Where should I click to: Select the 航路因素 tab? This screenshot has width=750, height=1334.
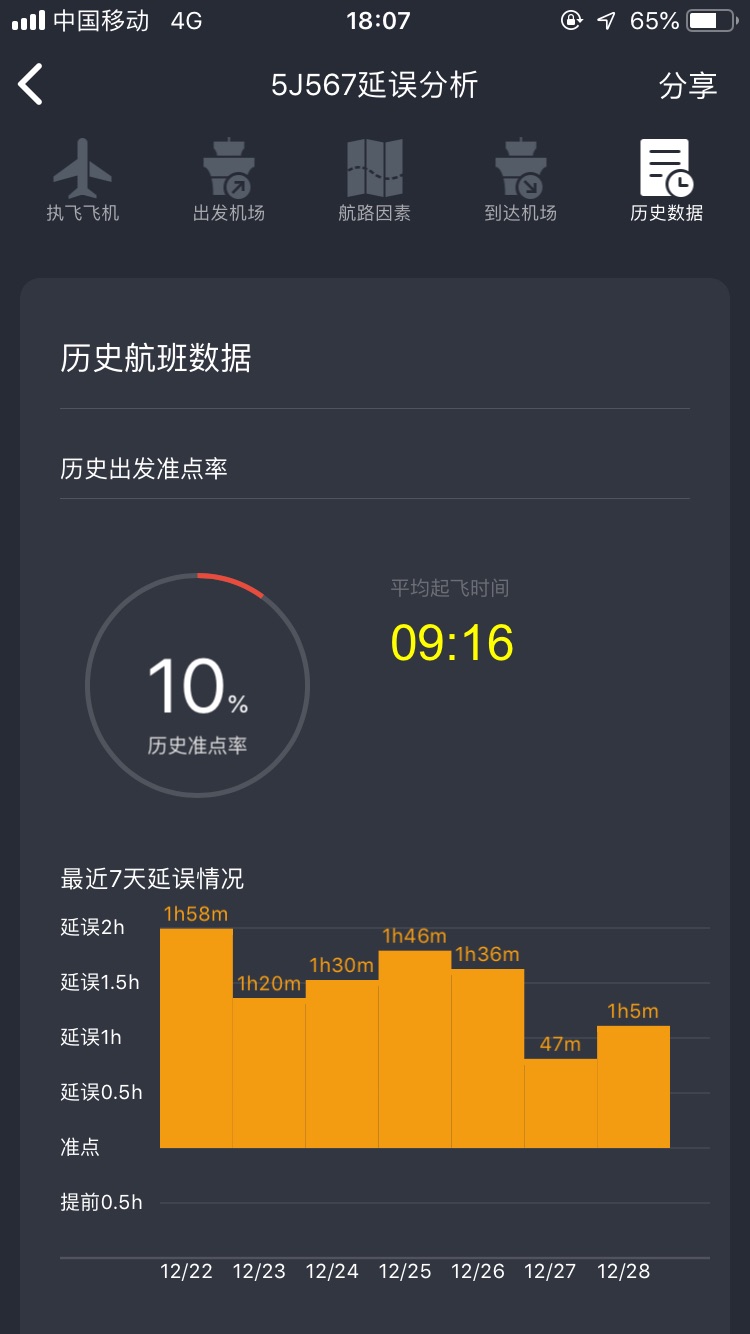tap(375, 181)
